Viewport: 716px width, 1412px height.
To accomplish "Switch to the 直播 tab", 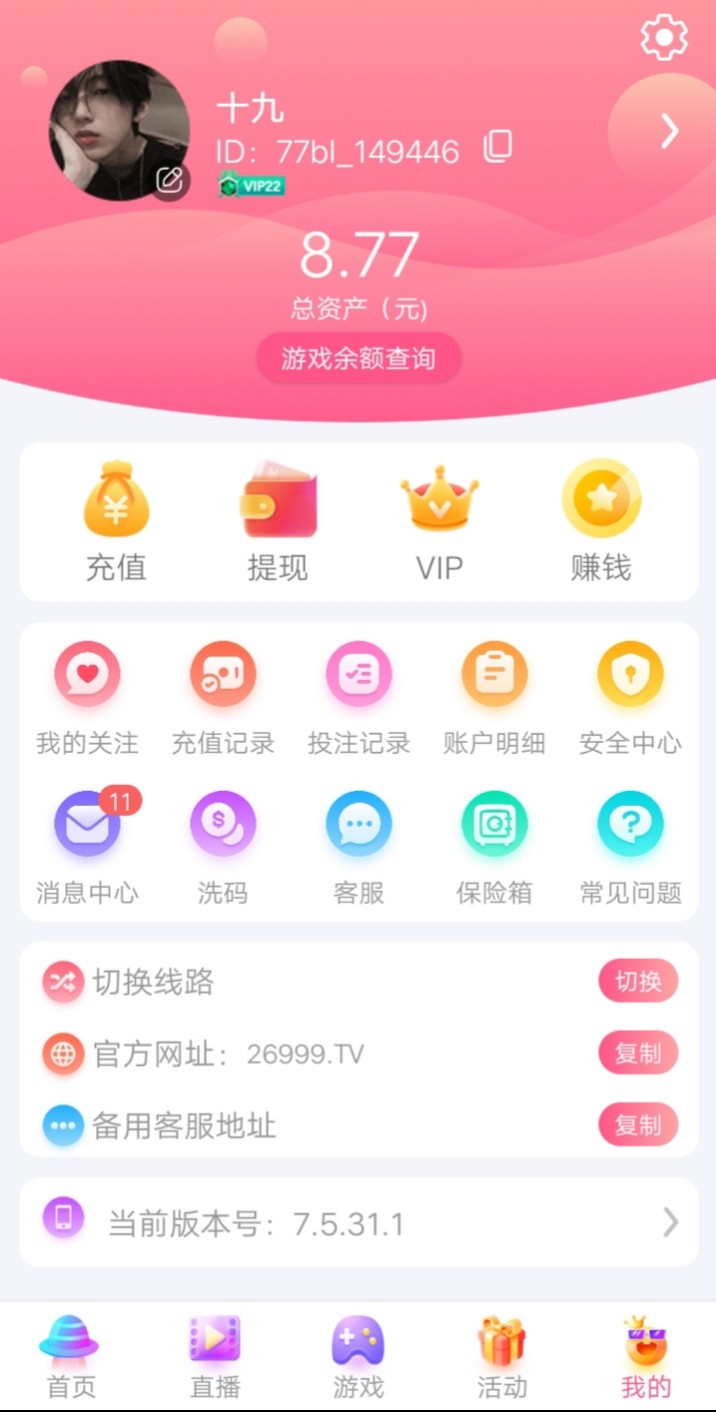I will tap(215, 1358).
